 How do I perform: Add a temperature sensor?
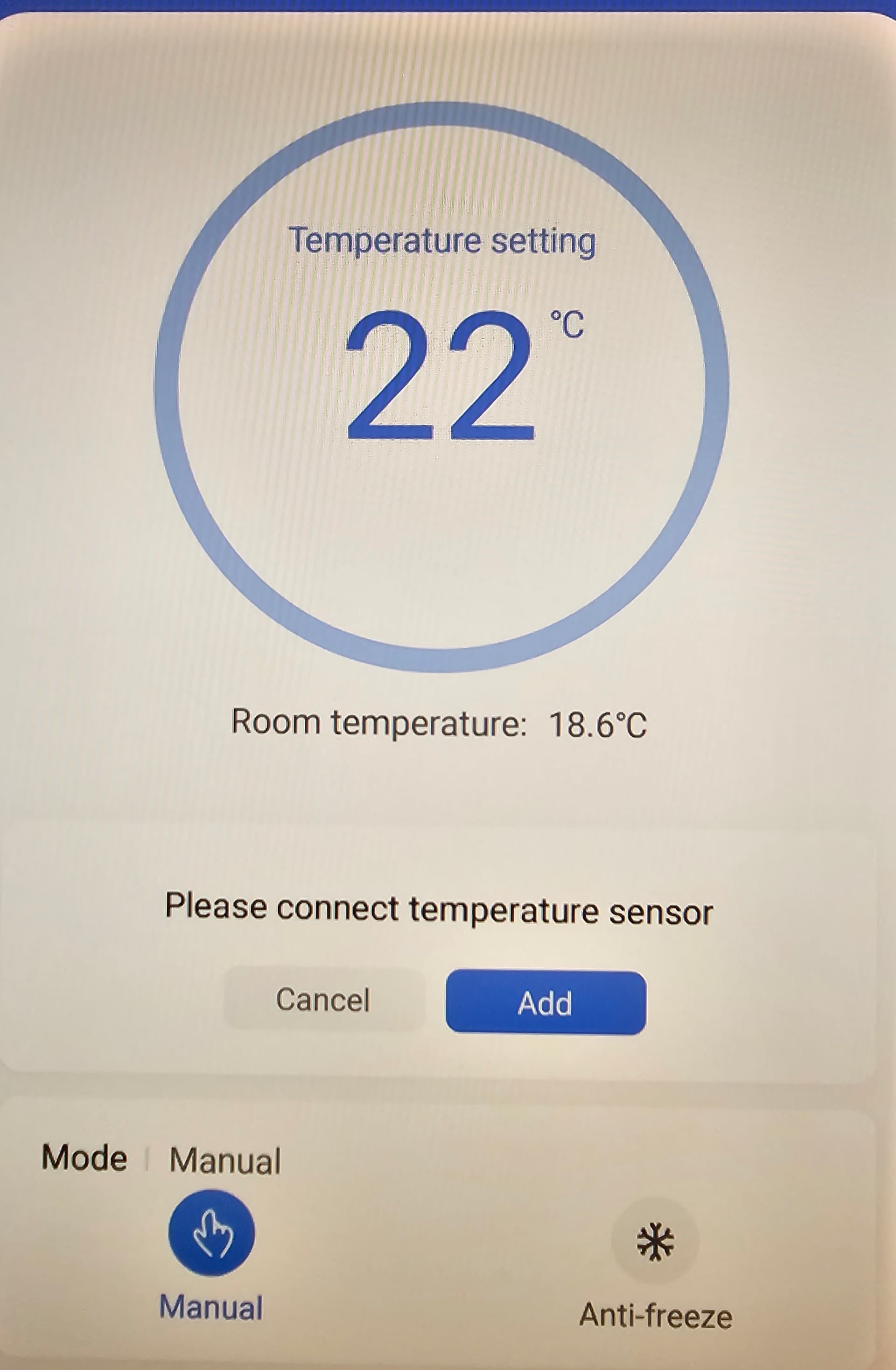pos(546,1003)
